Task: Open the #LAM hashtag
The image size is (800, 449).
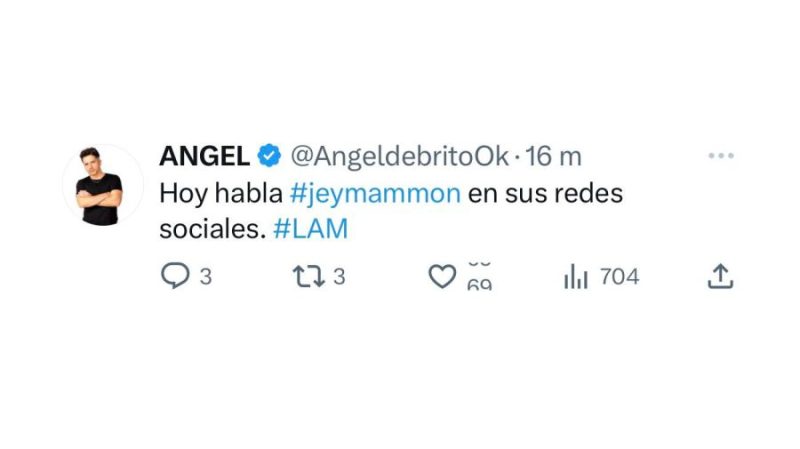Action: click(x=310, y=228)
